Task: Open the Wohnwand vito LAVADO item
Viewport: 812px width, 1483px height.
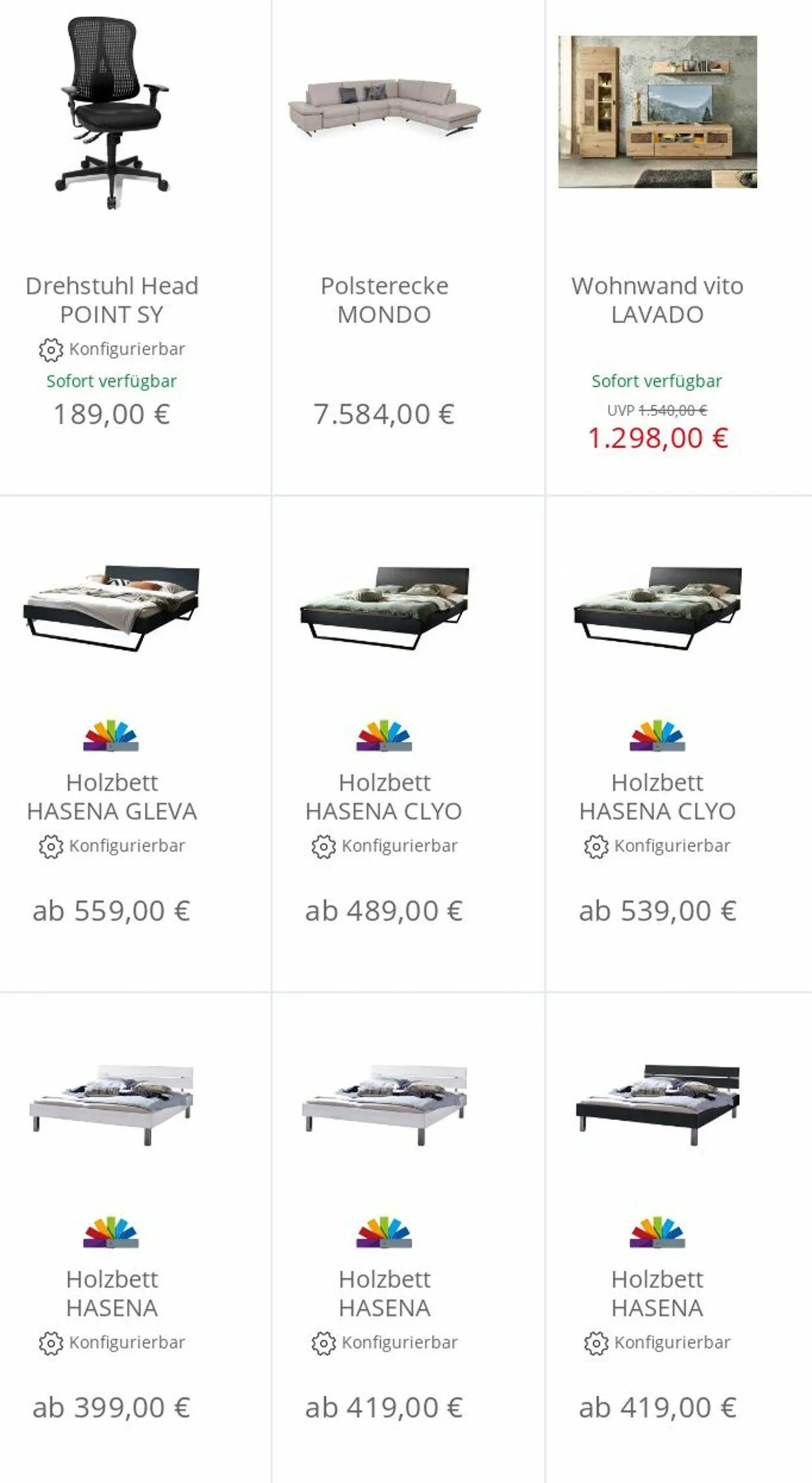Action: pyautogui.click(x=657, y=300)
